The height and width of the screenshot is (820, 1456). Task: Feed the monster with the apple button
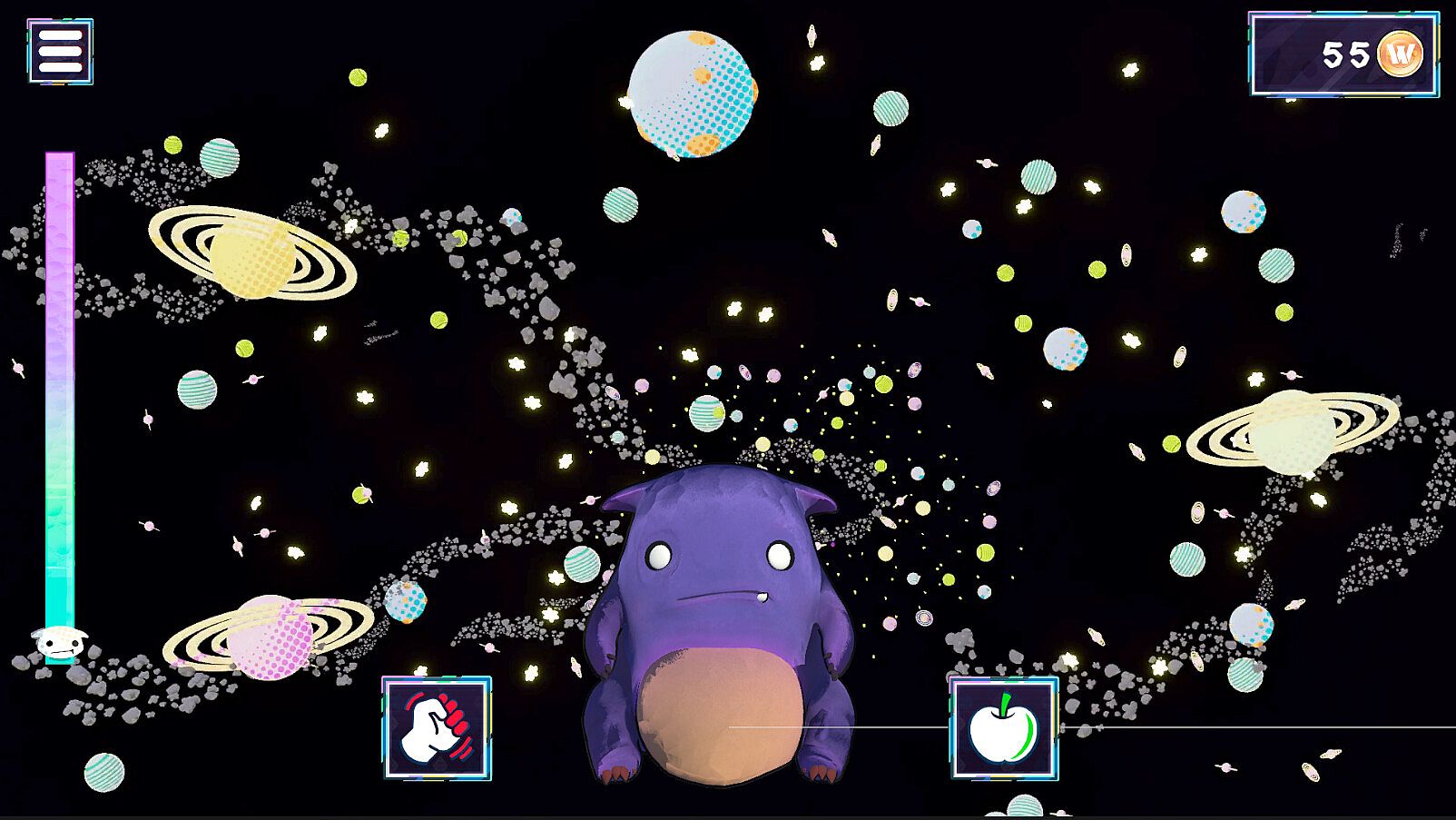click(x=1004, y=727)
